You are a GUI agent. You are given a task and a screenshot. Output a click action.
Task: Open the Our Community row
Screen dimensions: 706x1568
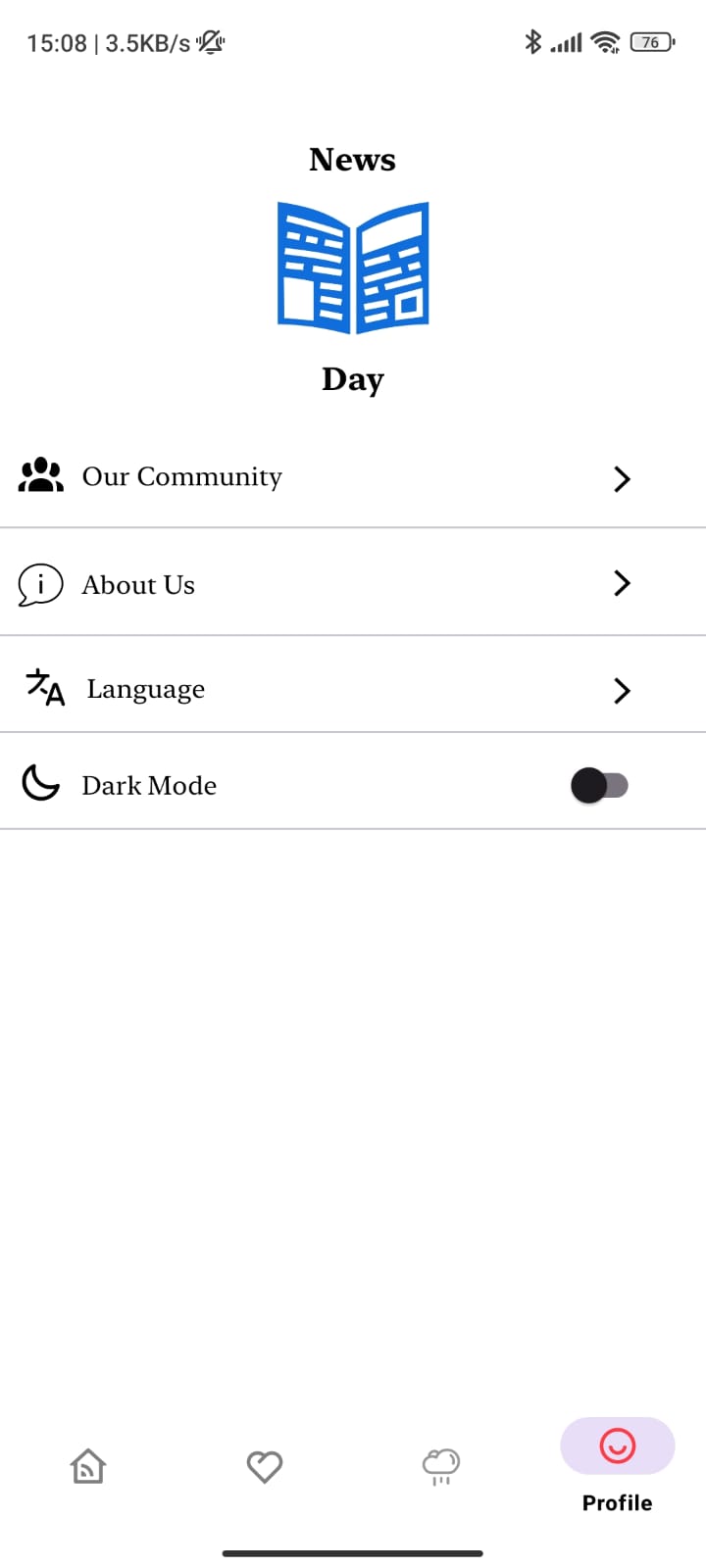(353, 477)
